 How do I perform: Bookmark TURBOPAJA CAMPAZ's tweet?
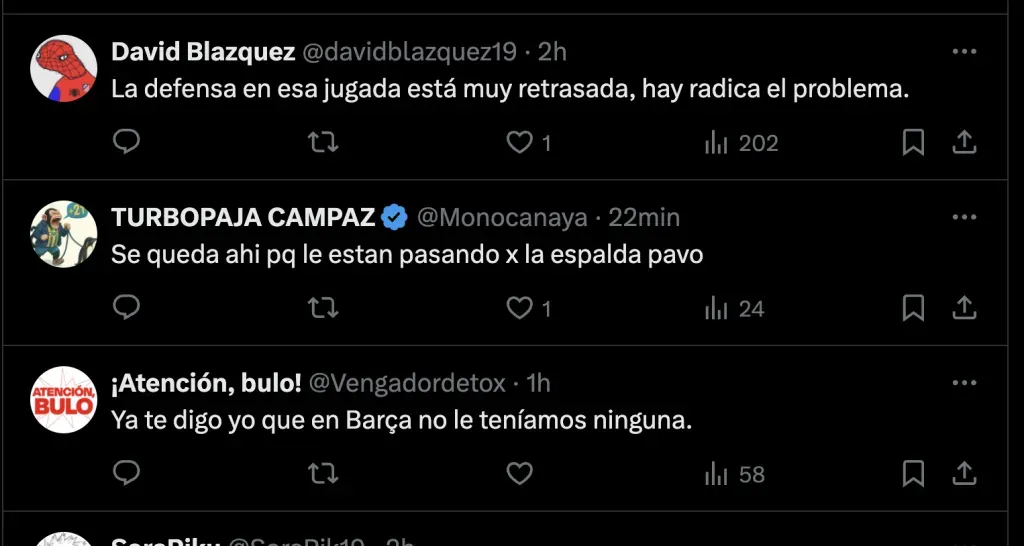[913, 308]
